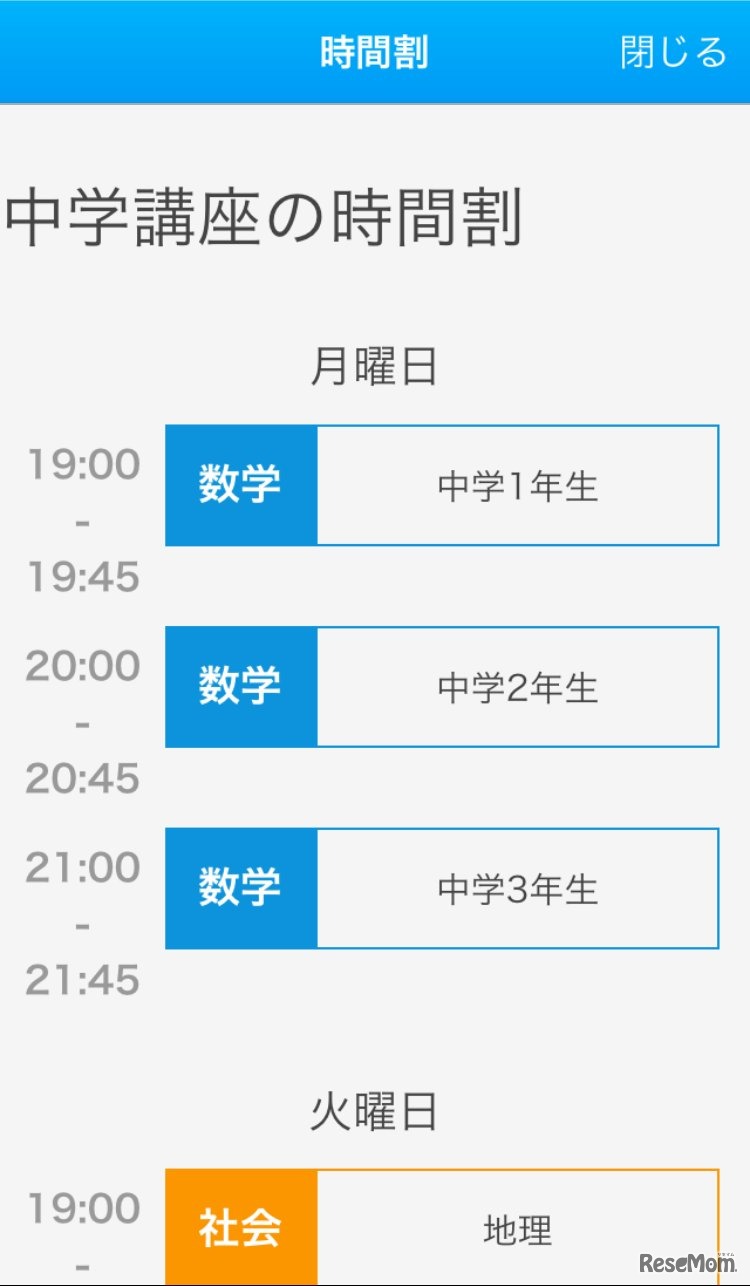
Task: Open the 中学1年生 math lesson entry
Action: point(517,485)
